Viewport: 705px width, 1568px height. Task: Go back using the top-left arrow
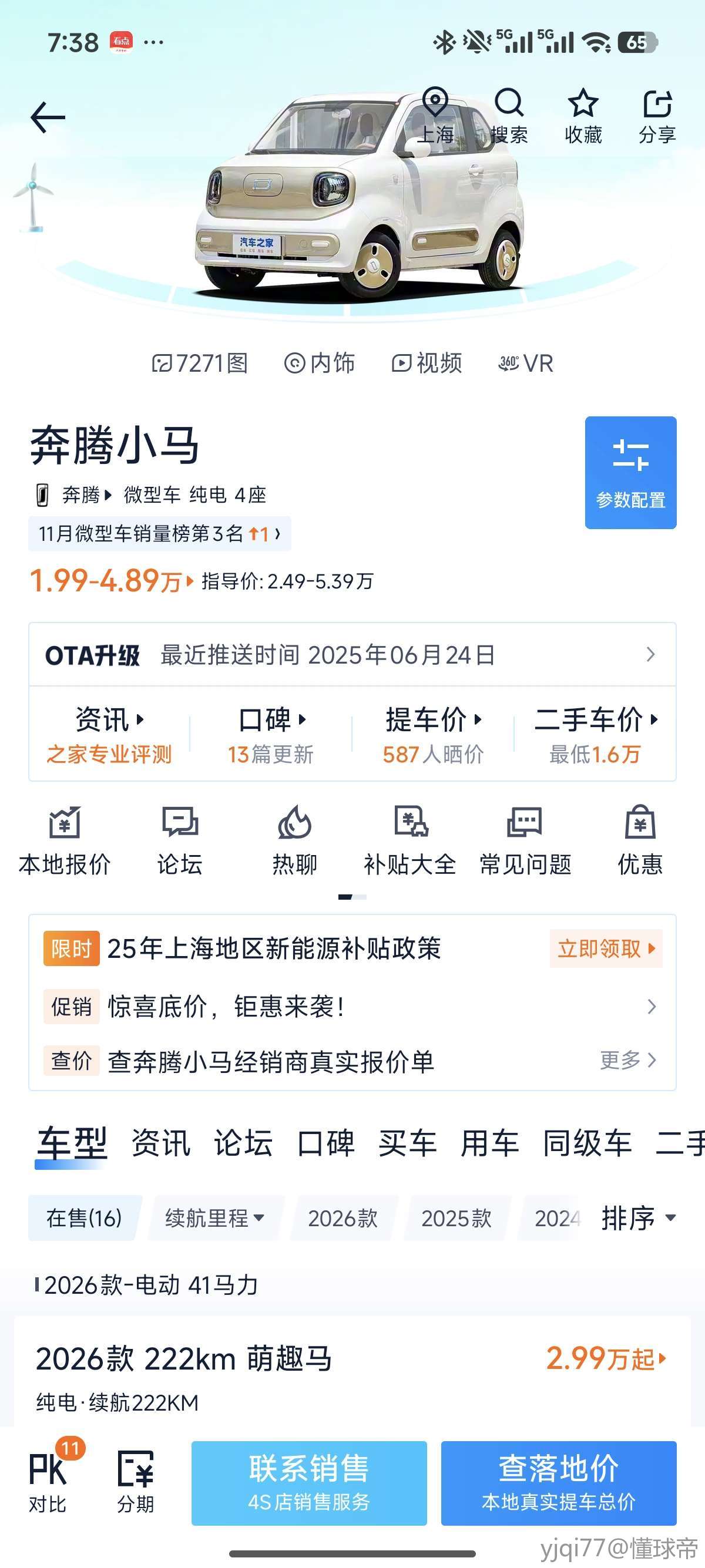48,117
